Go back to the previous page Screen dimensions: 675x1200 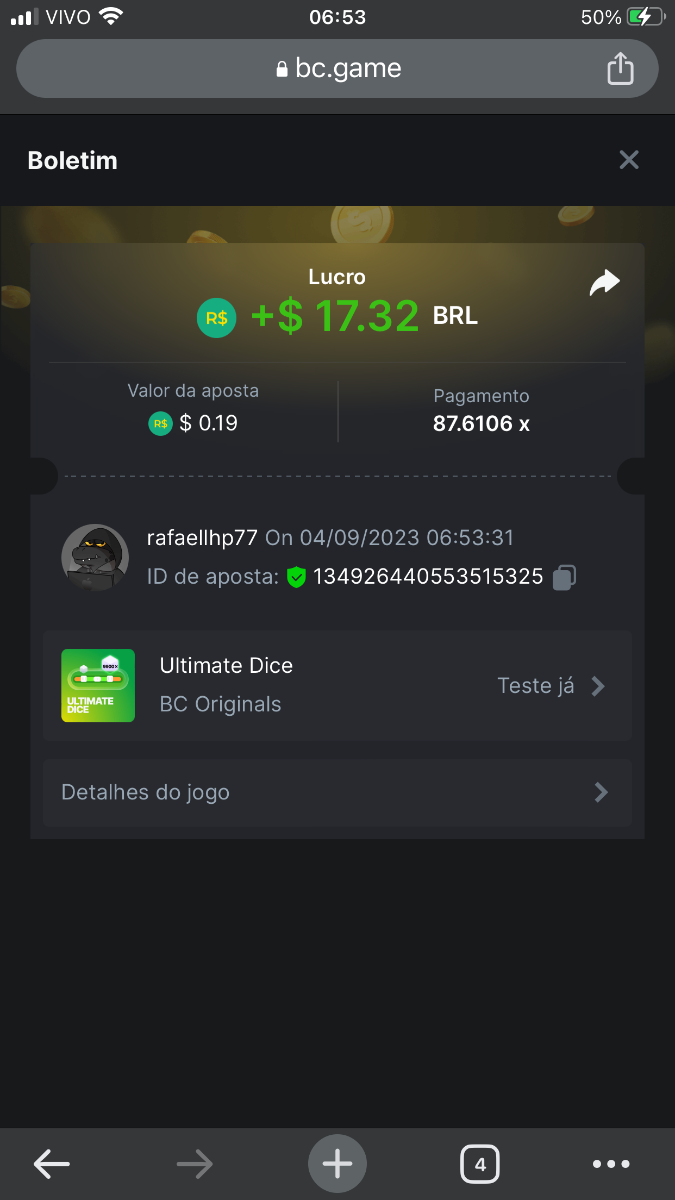click(x=52, y=1164)
